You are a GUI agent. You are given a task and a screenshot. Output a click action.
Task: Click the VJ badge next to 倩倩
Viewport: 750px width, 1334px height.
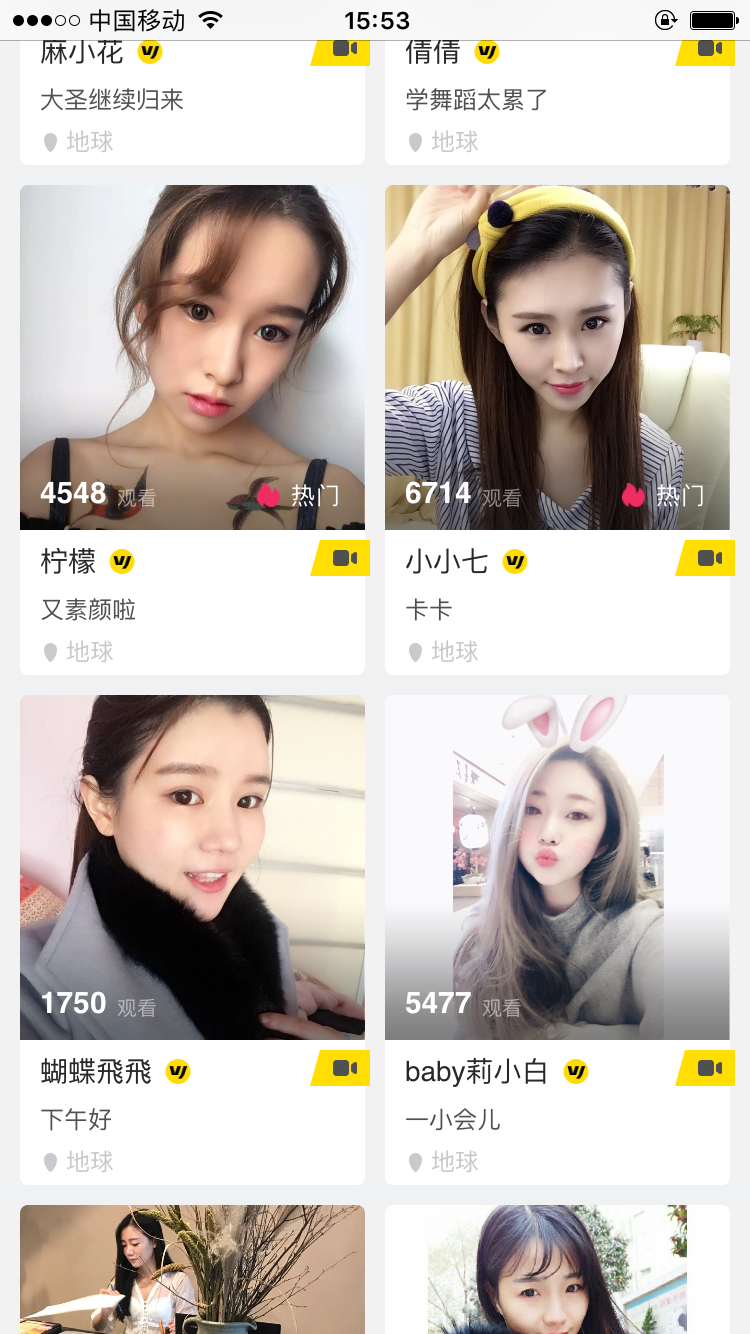tap(486, 52)
